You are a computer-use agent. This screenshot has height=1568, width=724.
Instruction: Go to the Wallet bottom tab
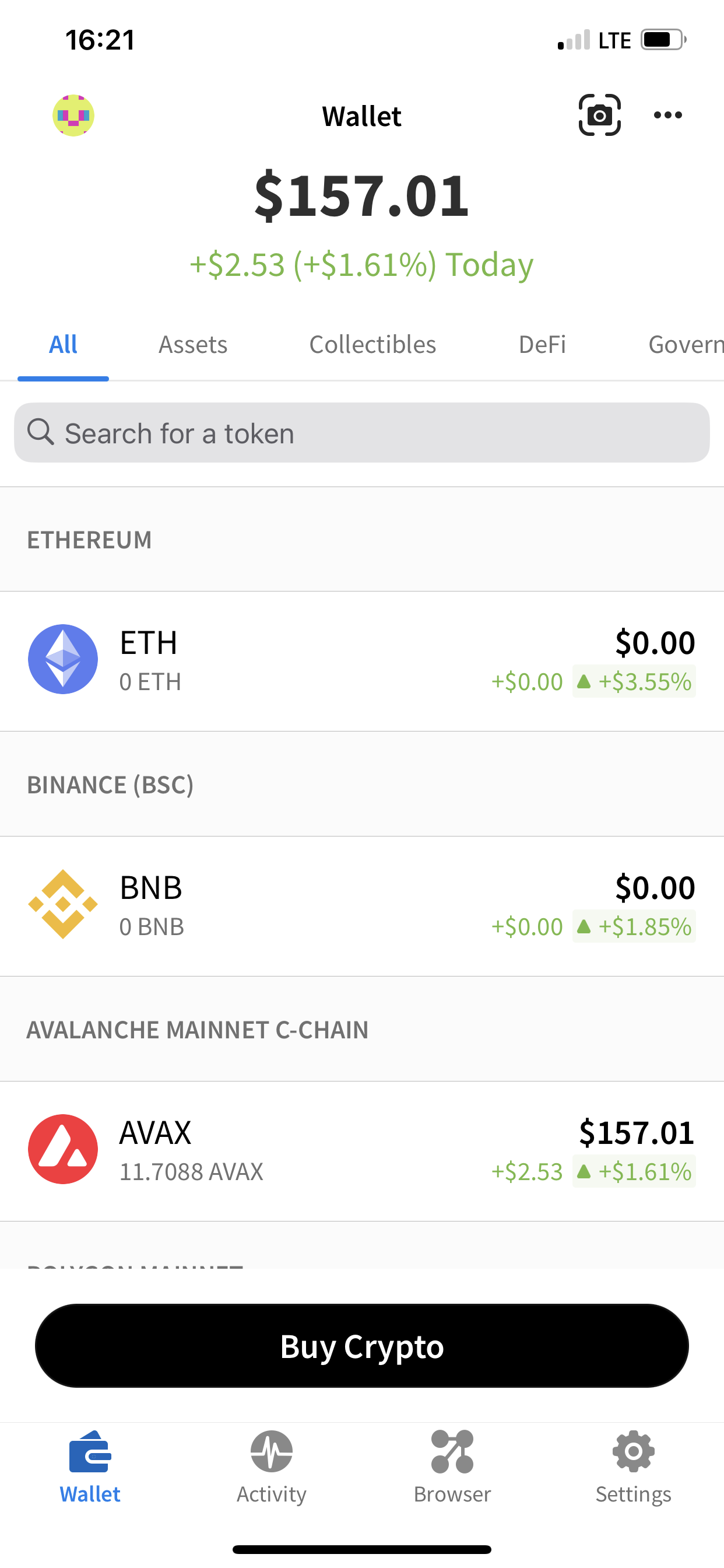click(90, 1468)
